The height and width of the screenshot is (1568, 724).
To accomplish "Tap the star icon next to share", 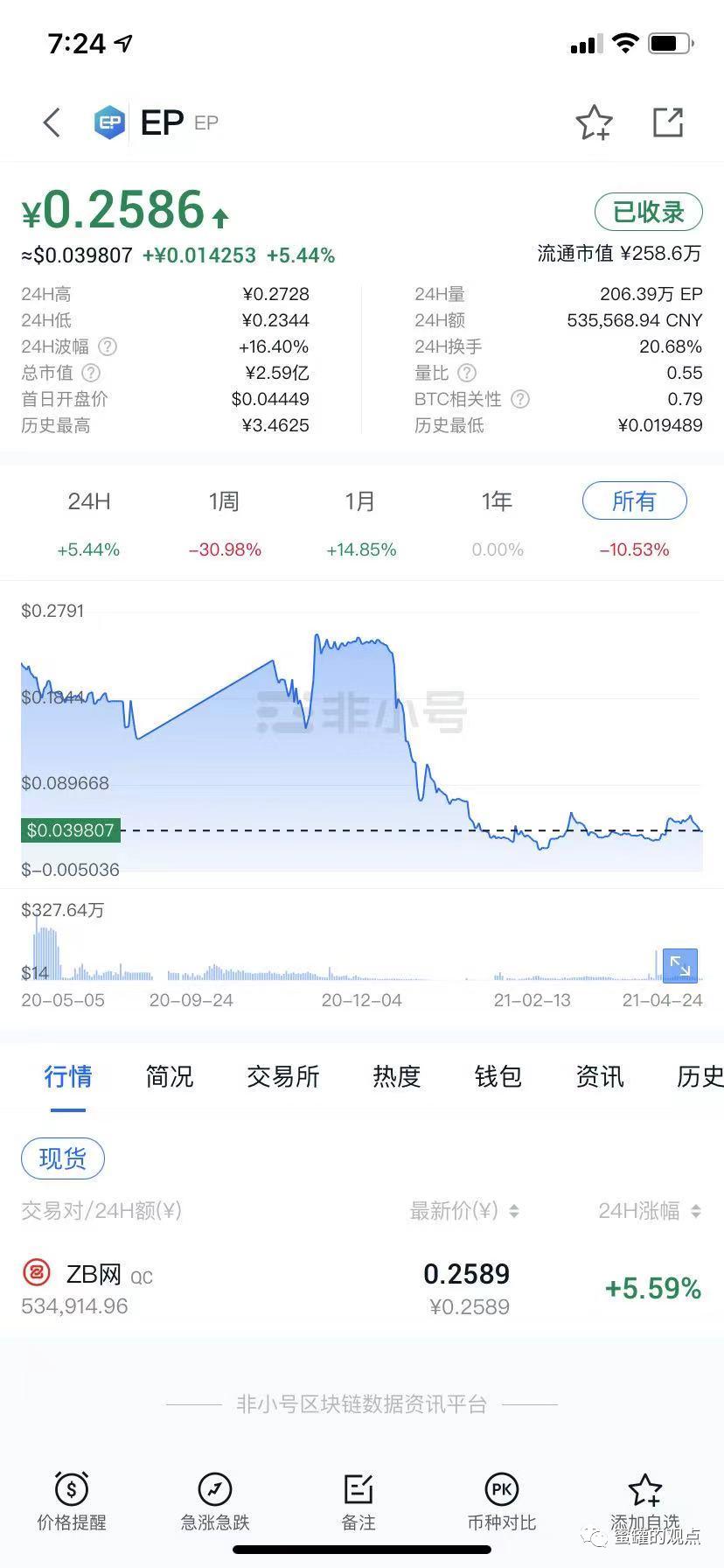I will pyautogui.click(x=594, y=123).
